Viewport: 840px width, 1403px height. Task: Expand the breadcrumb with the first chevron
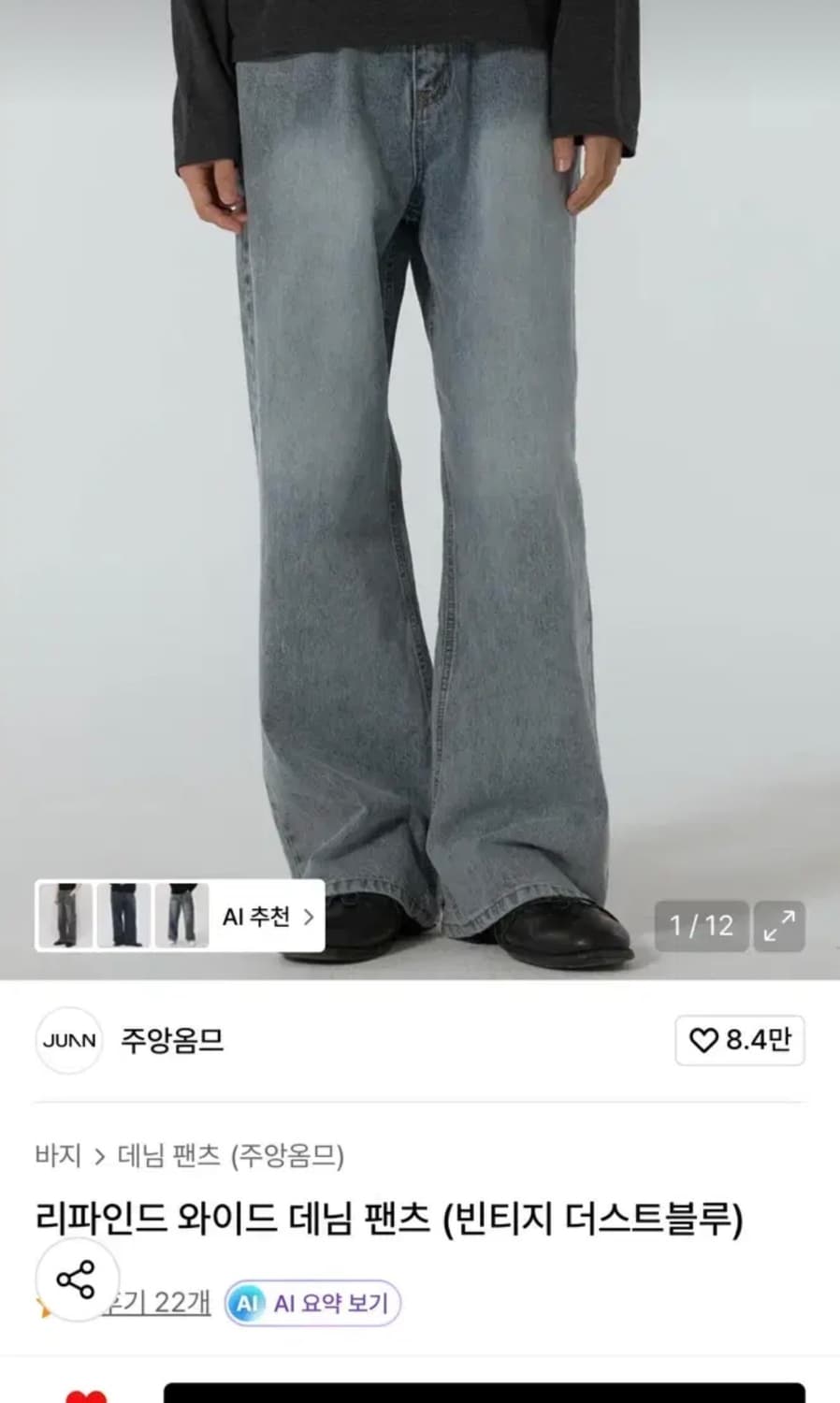[x=99, y=1157]
